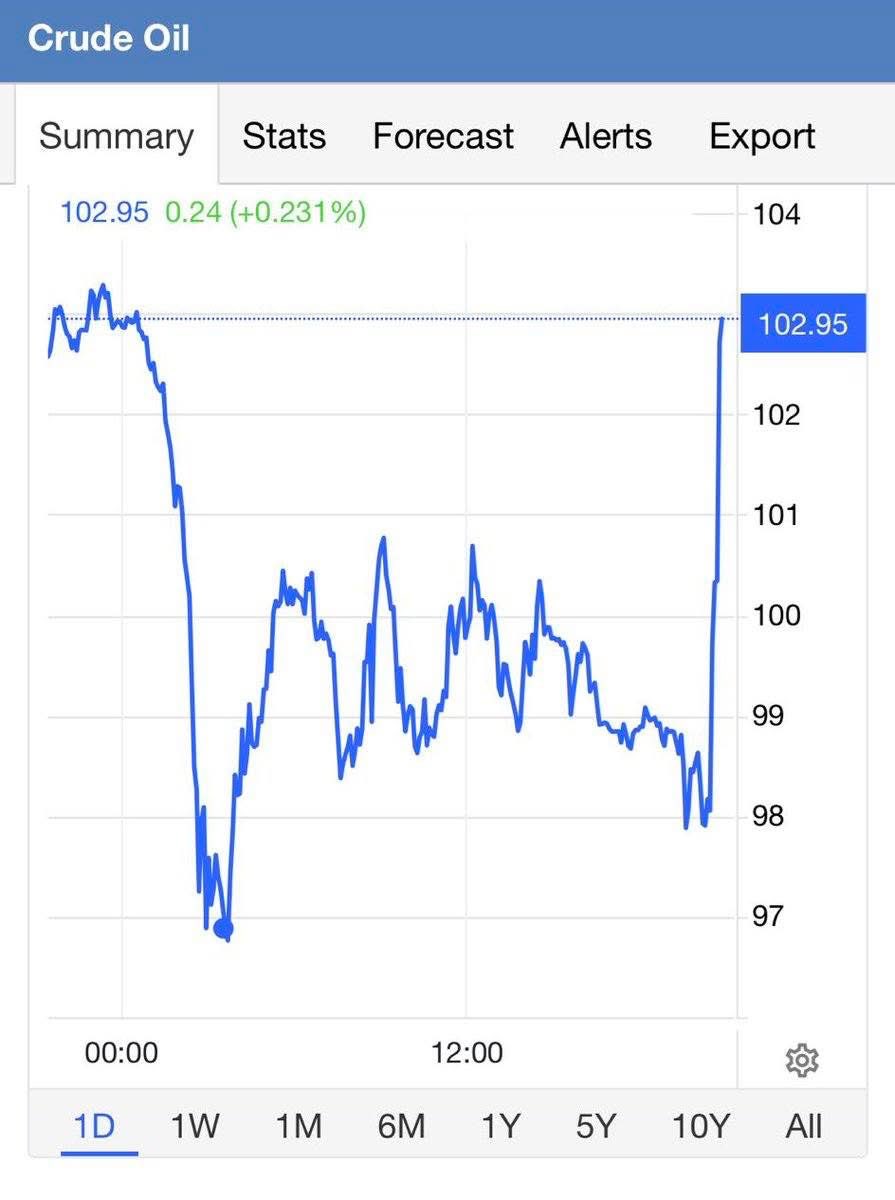Tap the Summary tab
This screenshot has height=1200, width=895.
tap(116, 136)
